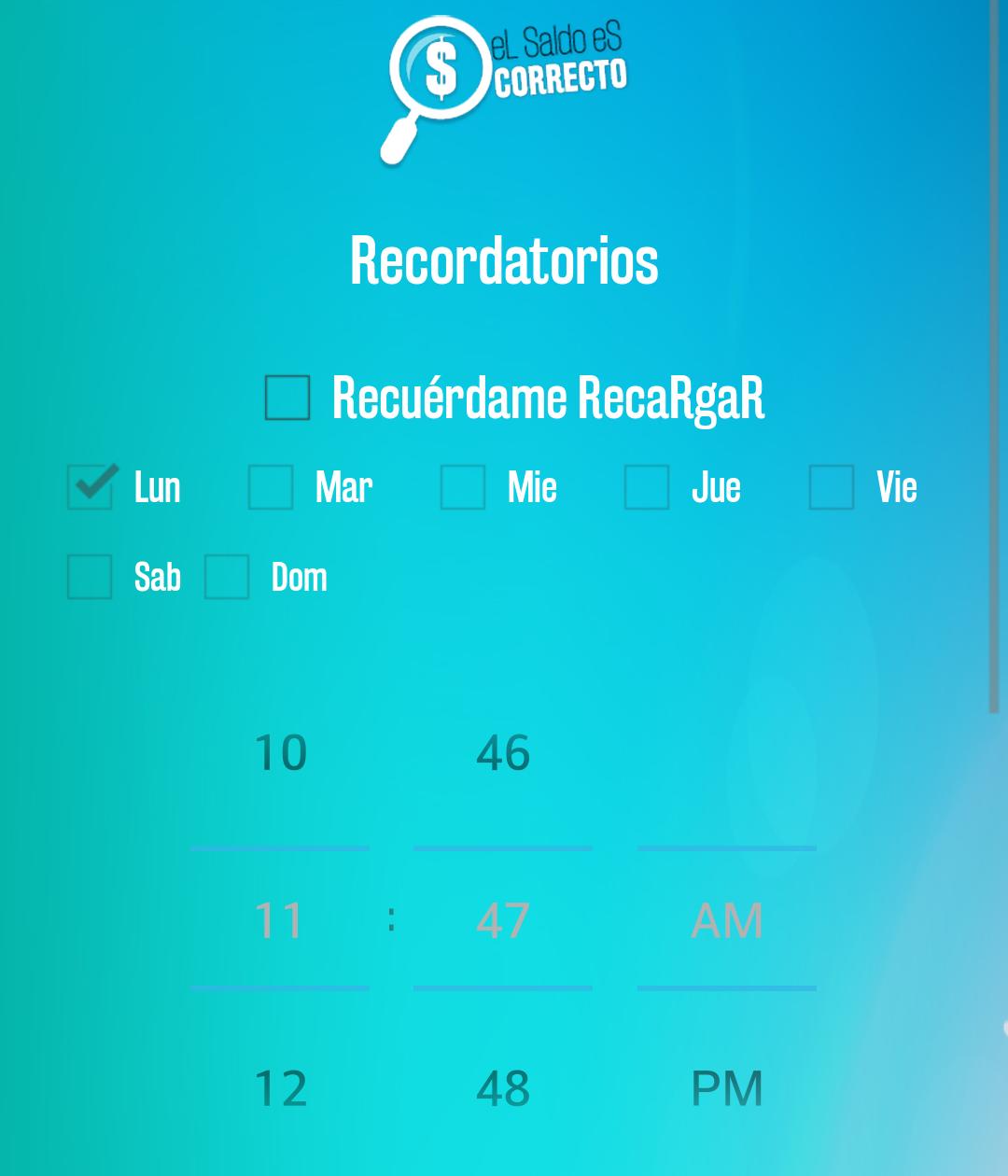
Task: Set hour to 12 in picker
Action: coord(280,1088)
